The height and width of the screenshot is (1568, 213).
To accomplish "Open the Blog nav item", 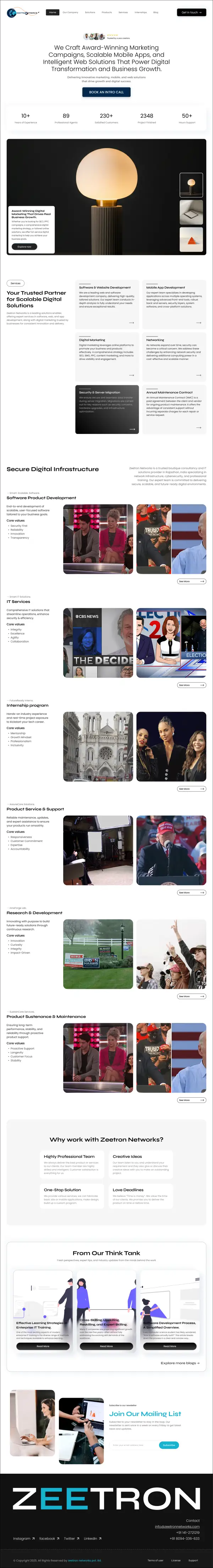I will click(x=155, y=12).
